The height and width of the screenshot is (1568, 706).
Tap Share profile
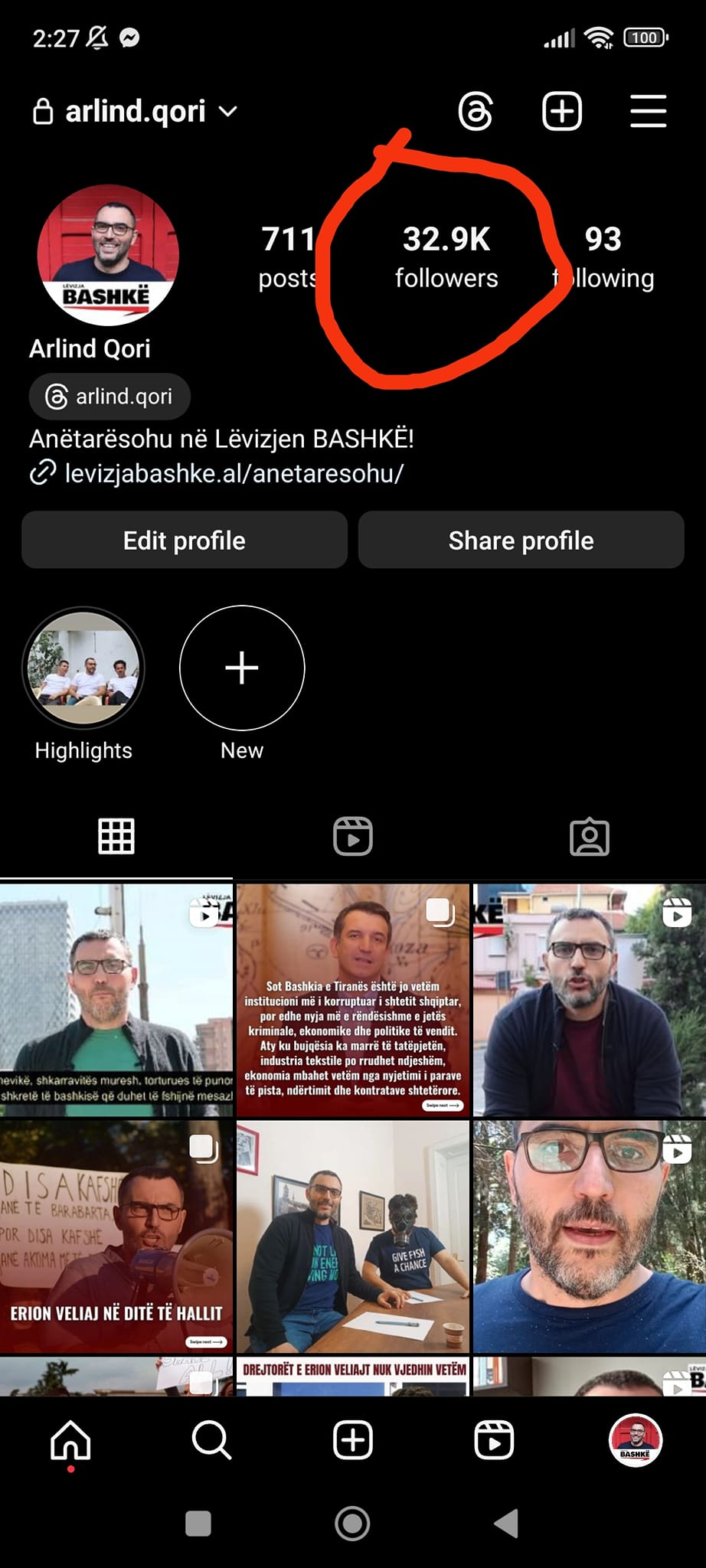coord(521,541)
